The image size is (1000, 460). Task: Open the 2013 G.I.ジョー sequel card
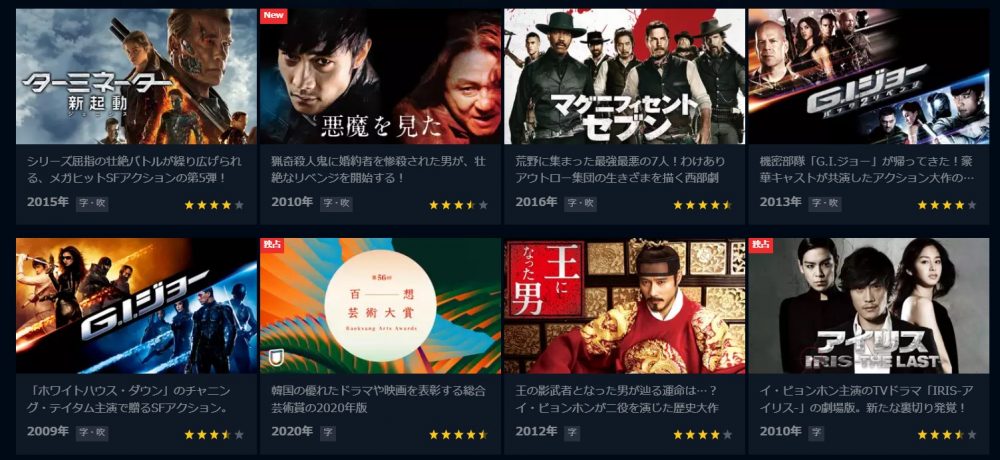click(x=868, y=77)
